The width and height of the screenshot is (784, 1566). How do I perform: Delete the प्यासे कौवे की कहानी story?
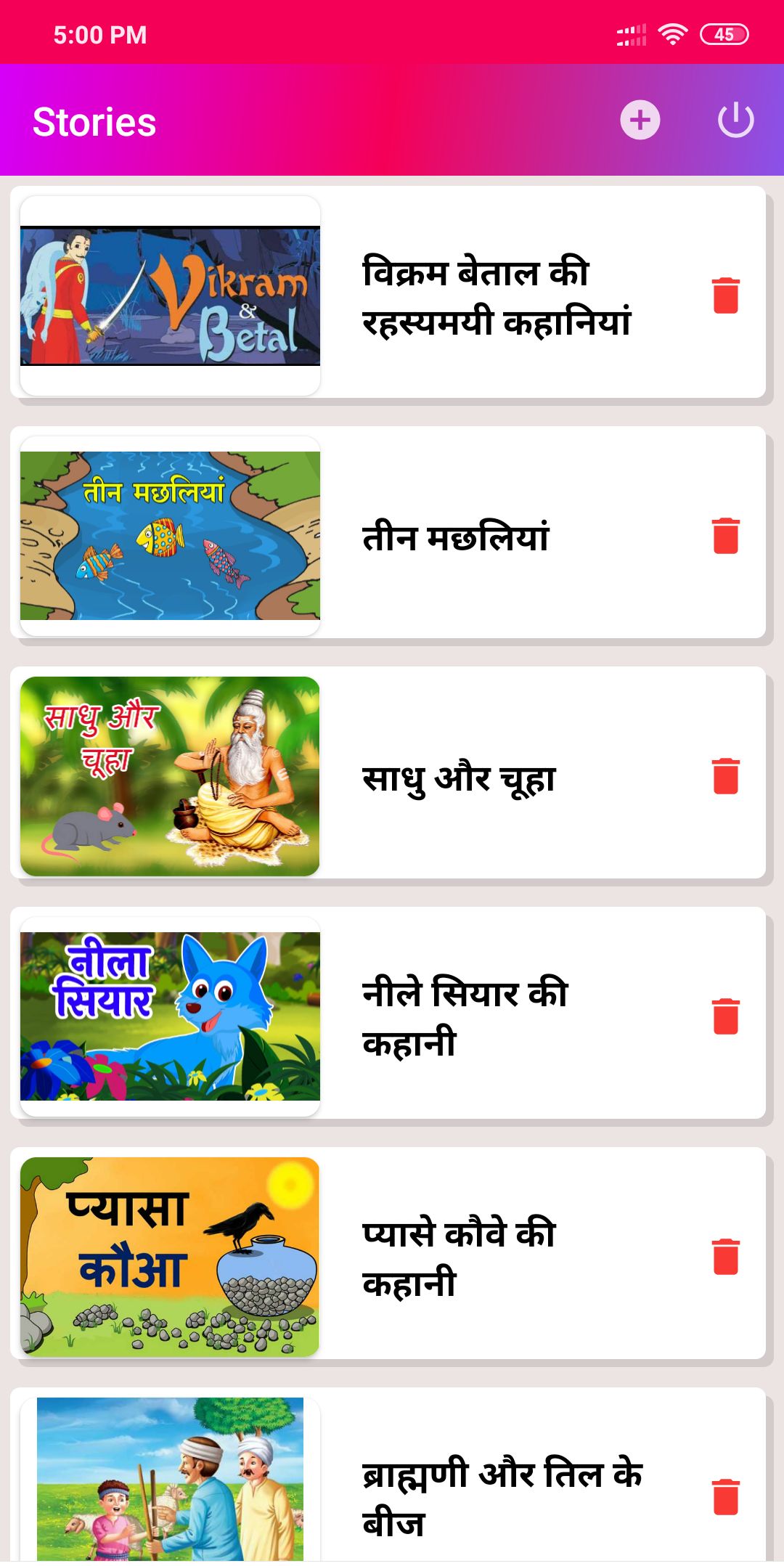pyautogui.click(x=725, y=1256)
